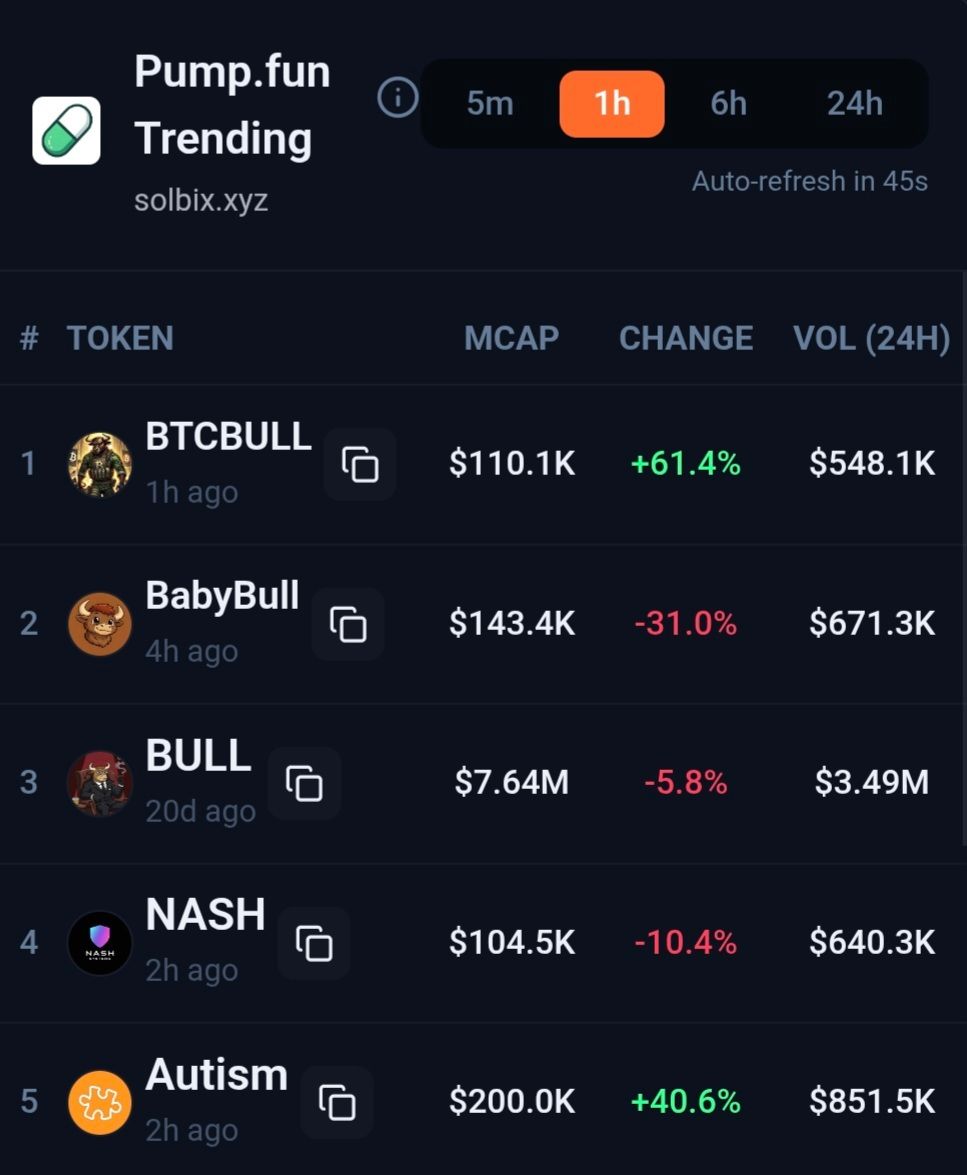View details for the Autism token

point(216,1076)
